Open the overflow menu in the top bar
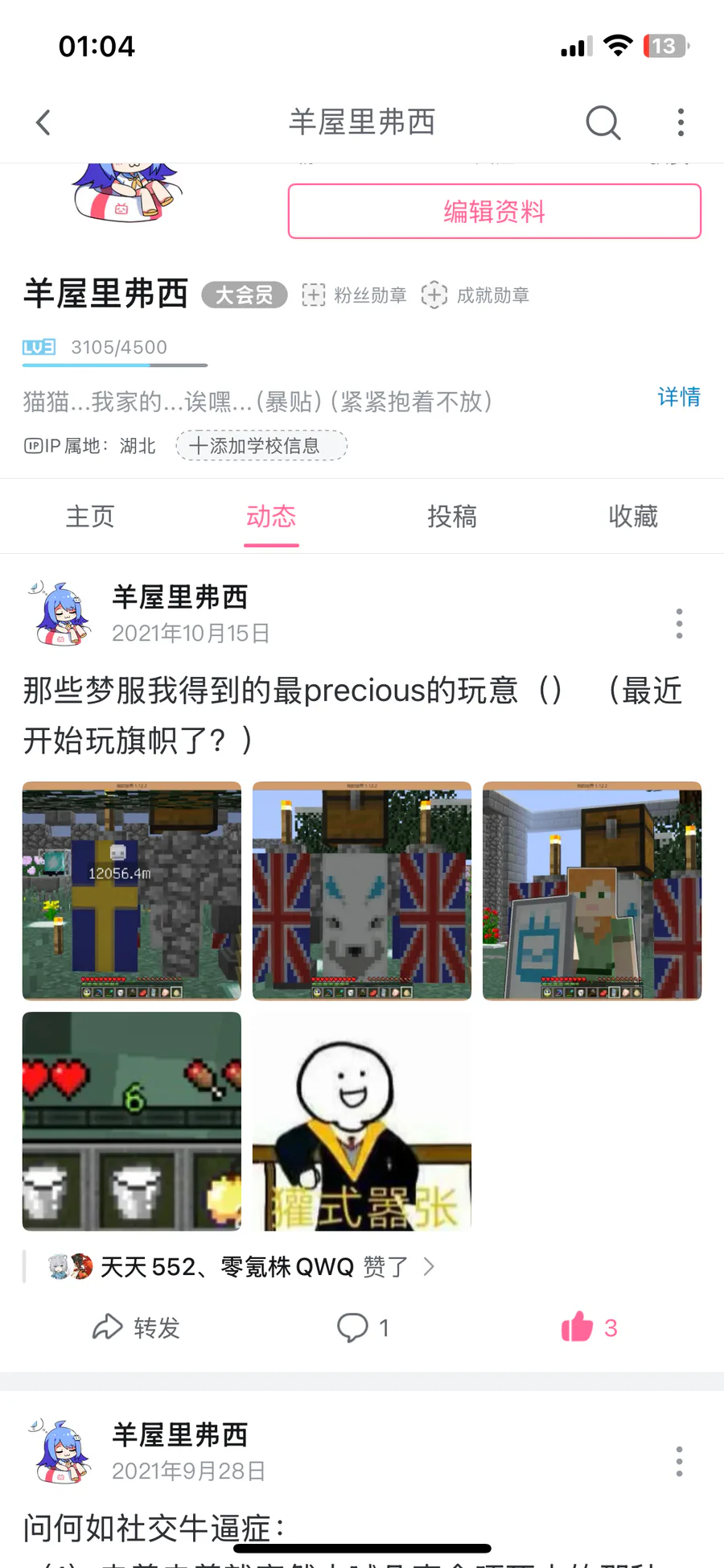Viewport: 724px width, 1568px height. click(681, 123)
